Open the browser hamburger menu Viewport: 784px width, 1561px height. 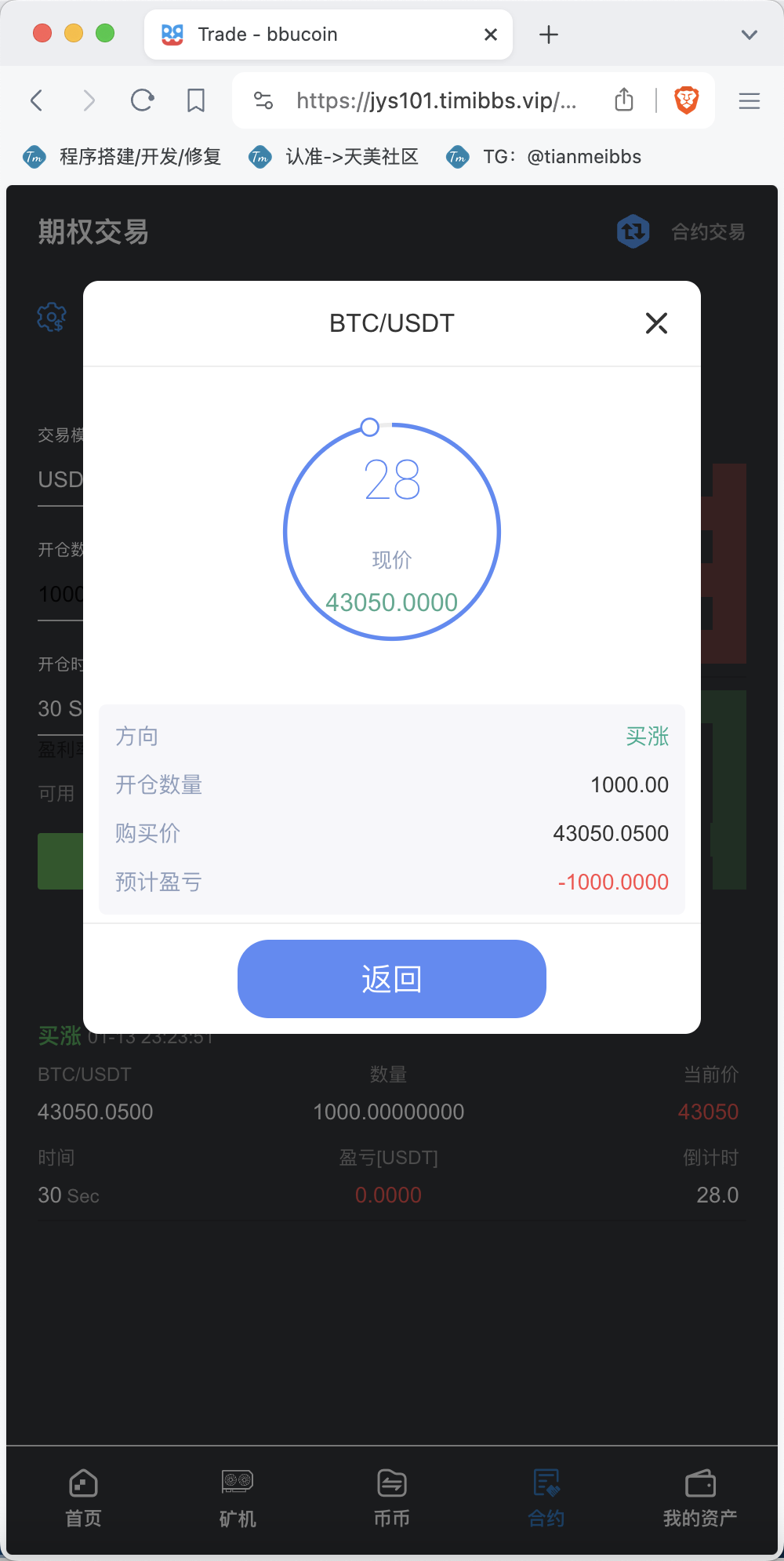(750, 100)
